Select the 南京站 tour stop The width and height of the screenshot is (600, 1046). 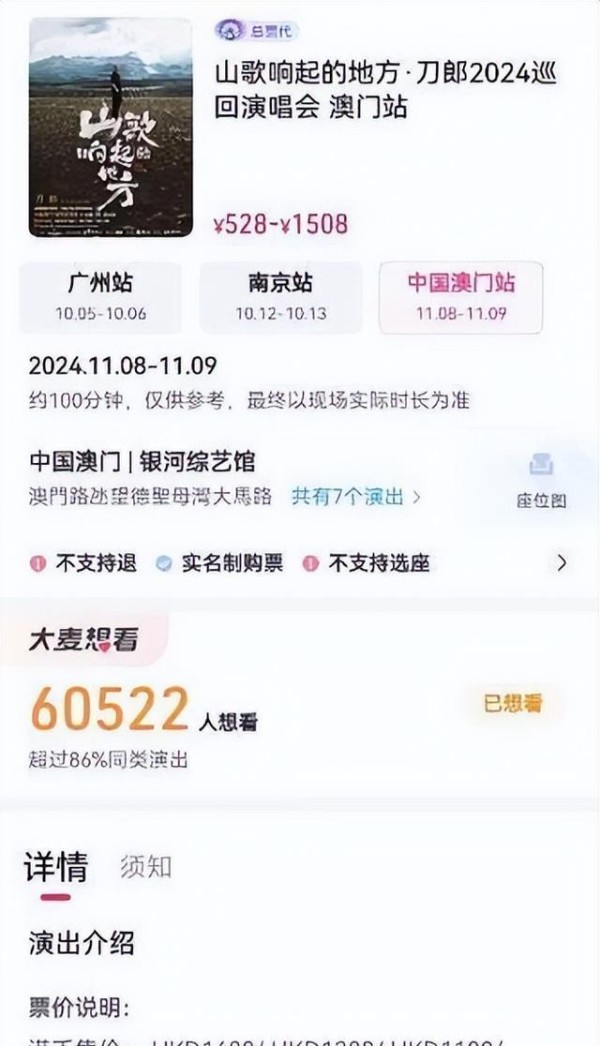coord(281,298)
